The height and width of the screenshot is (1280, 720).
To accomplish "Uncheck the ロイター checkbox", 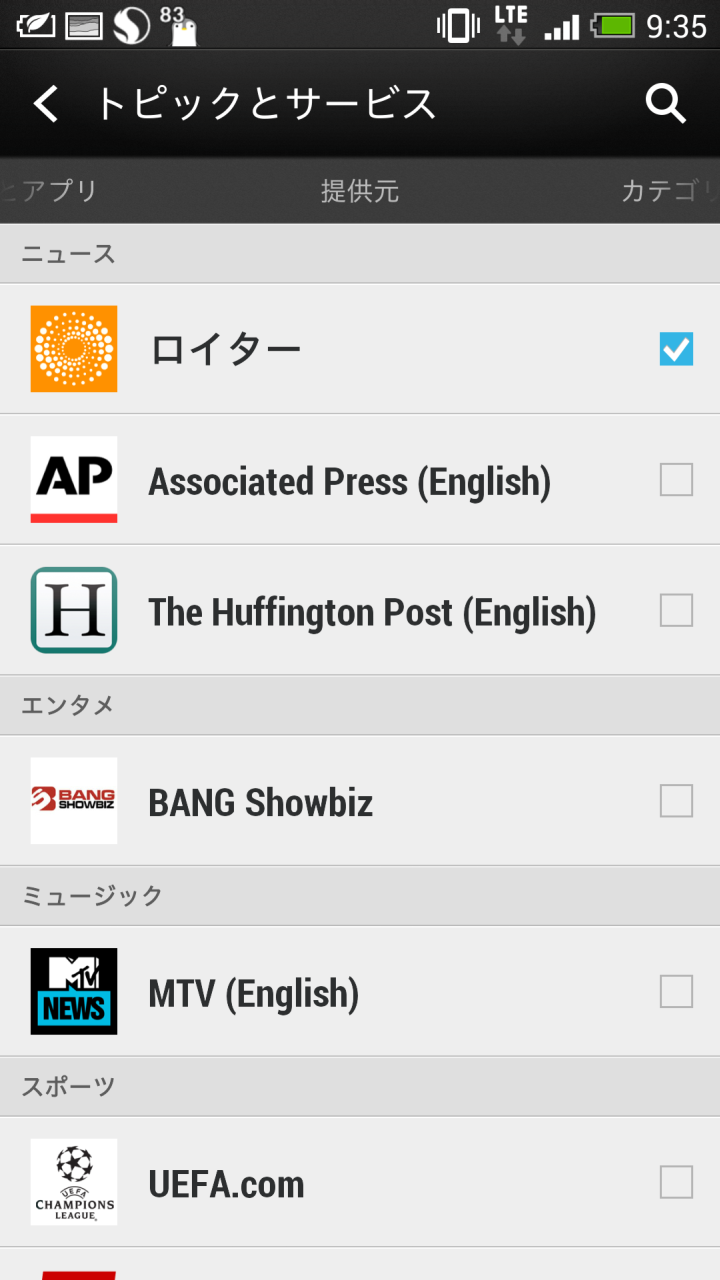I will tap(676, 349).
